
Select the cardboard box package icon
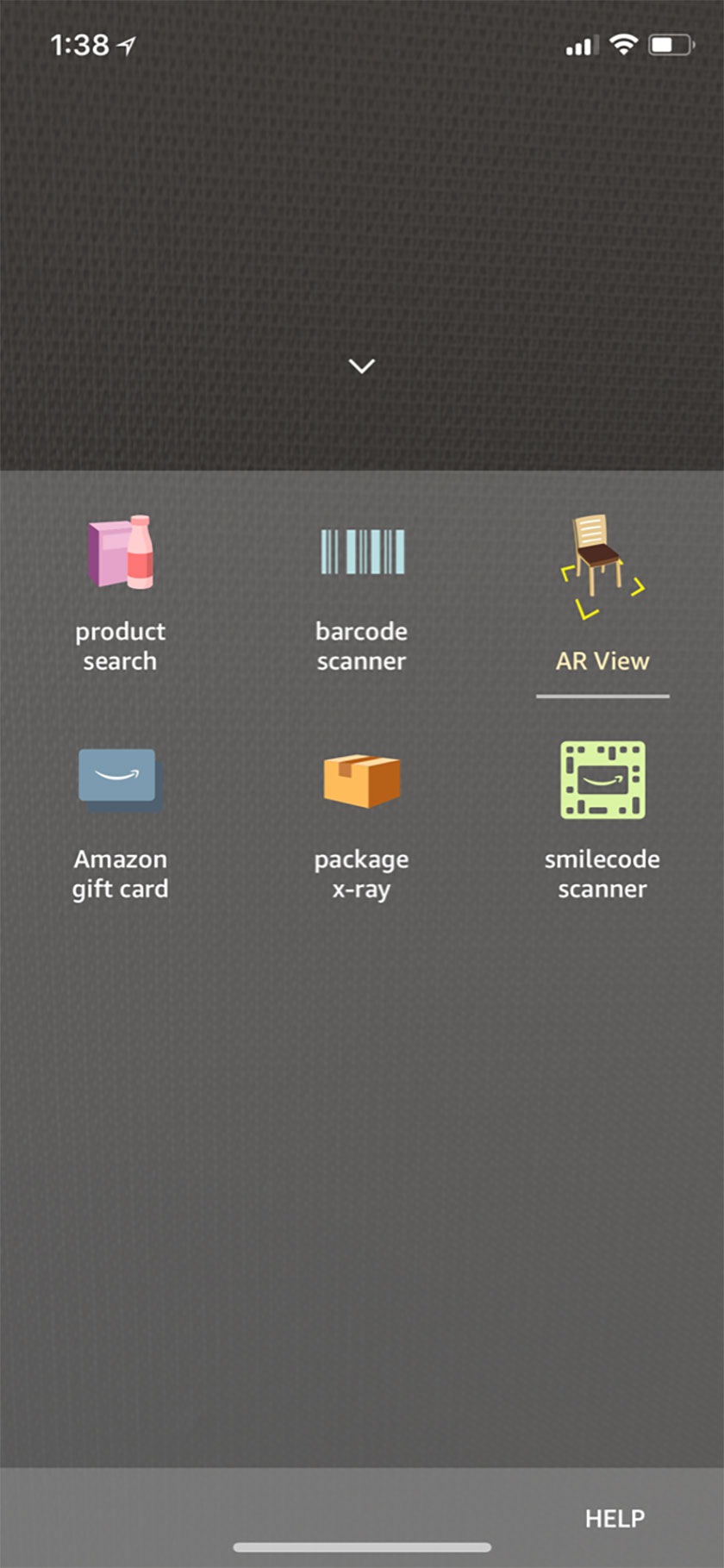[361, 780]
